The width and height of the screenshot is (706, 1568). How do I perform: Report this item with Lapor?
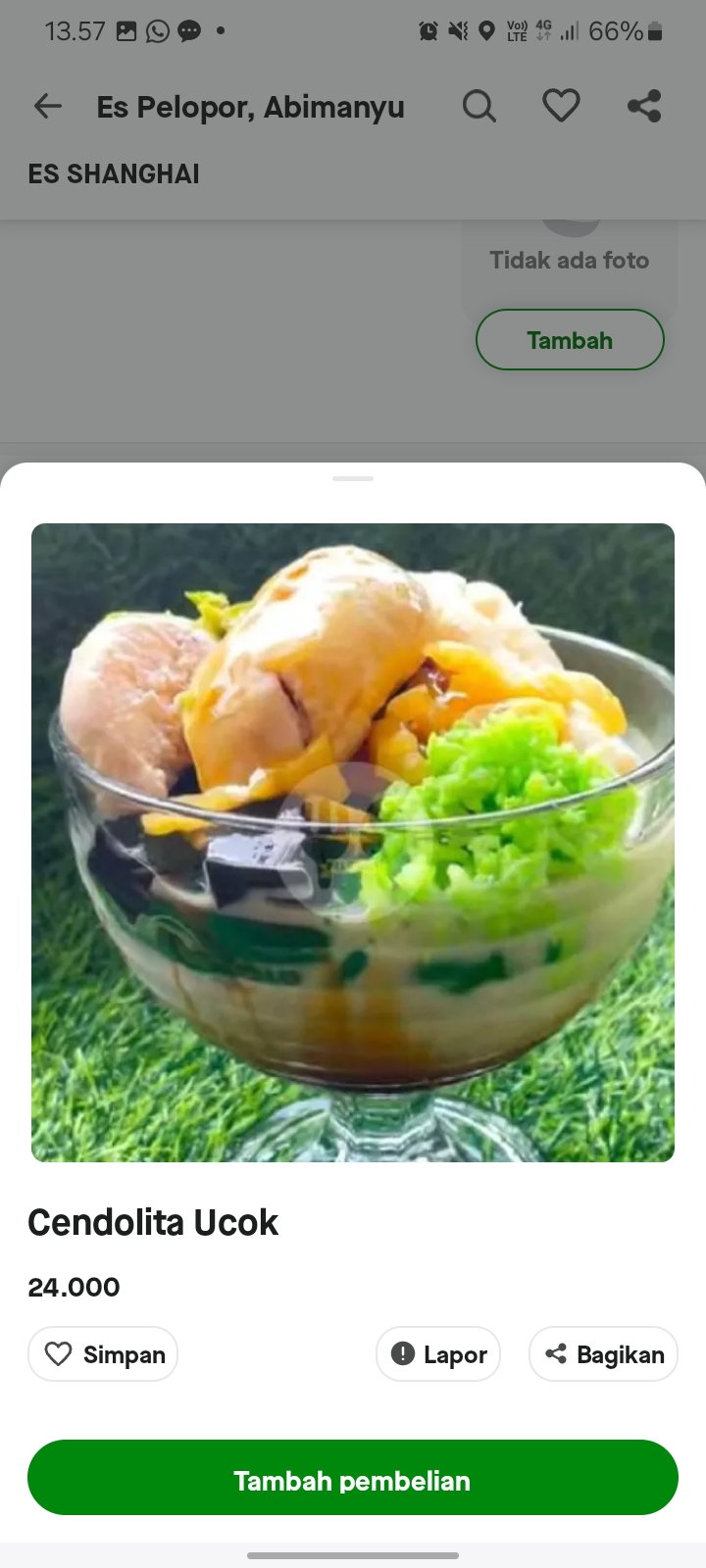(x=438, y=1354)
